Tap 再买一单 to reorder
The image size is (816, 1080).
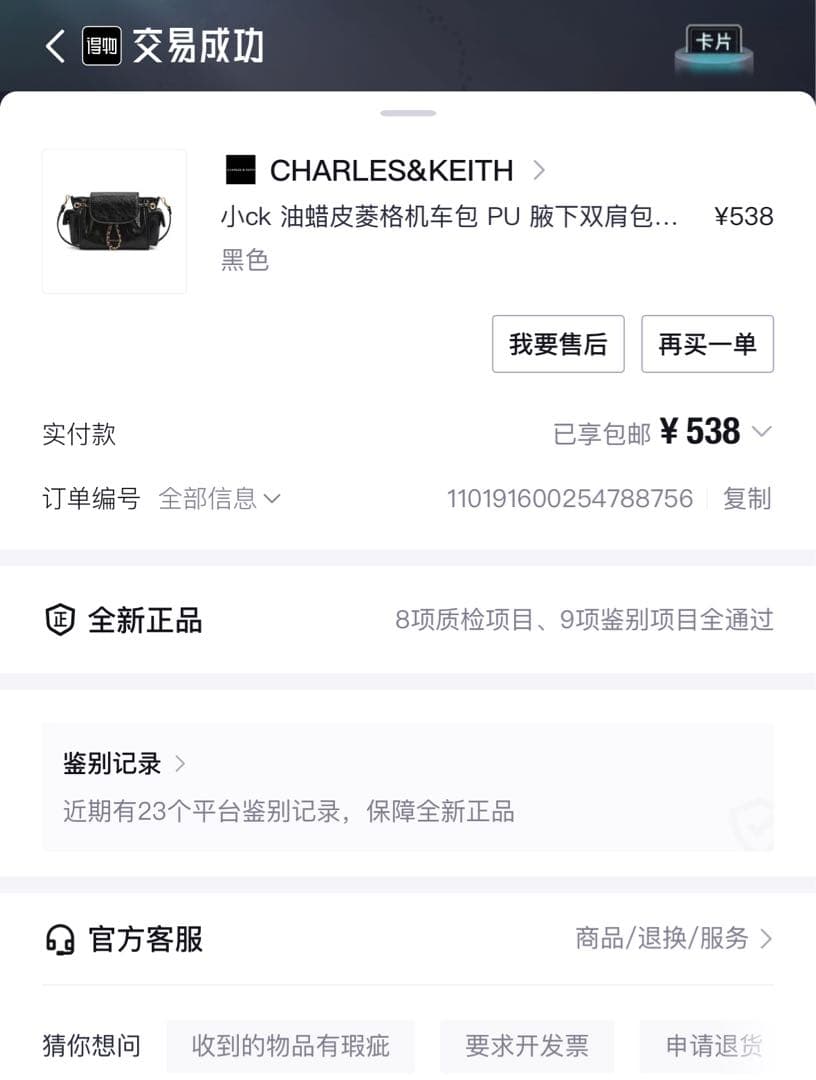tap(708, 343)
